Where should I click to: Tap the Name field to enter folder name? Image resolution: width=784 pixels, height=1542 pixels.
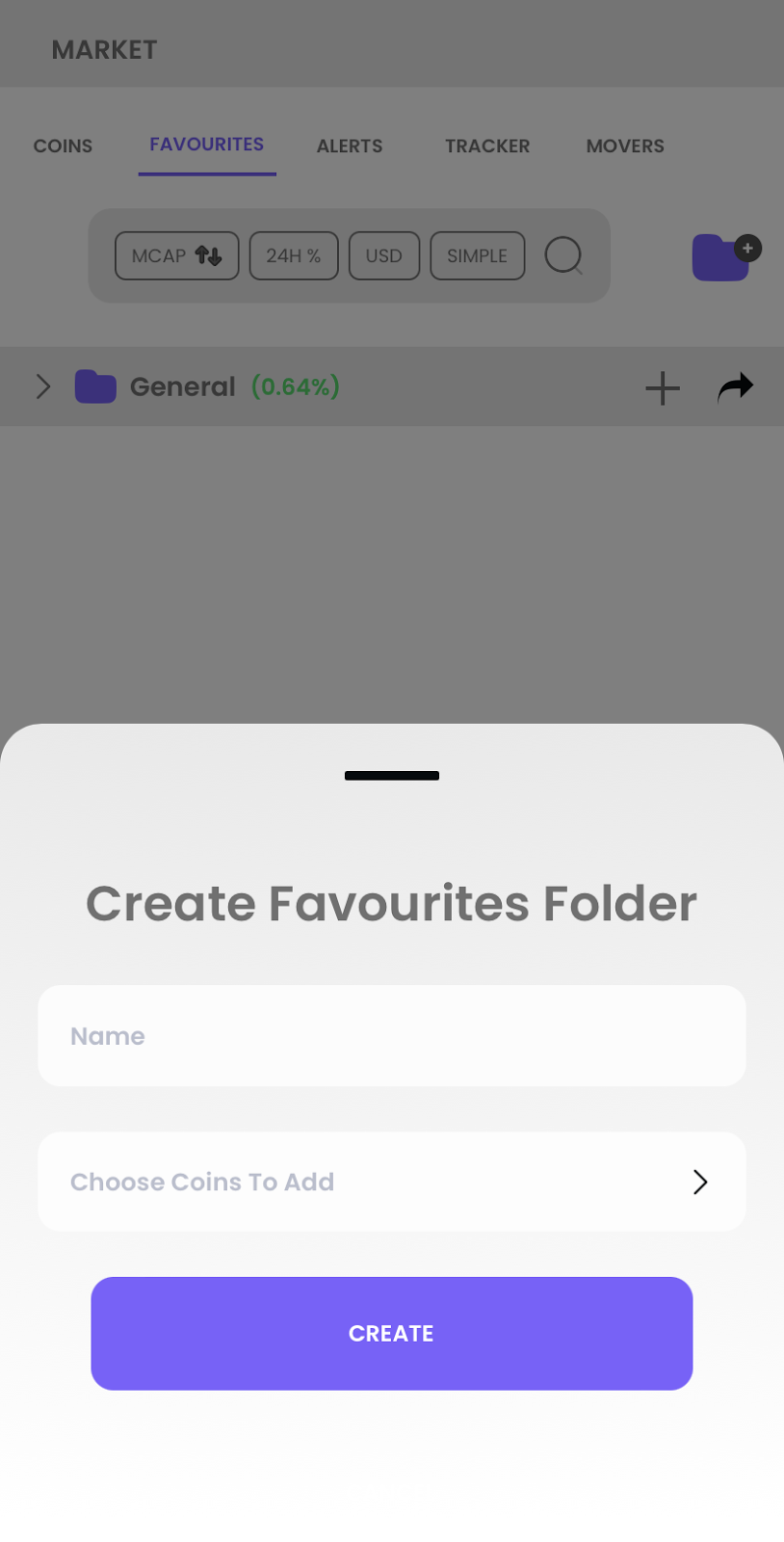click(x=391, y=1036)
